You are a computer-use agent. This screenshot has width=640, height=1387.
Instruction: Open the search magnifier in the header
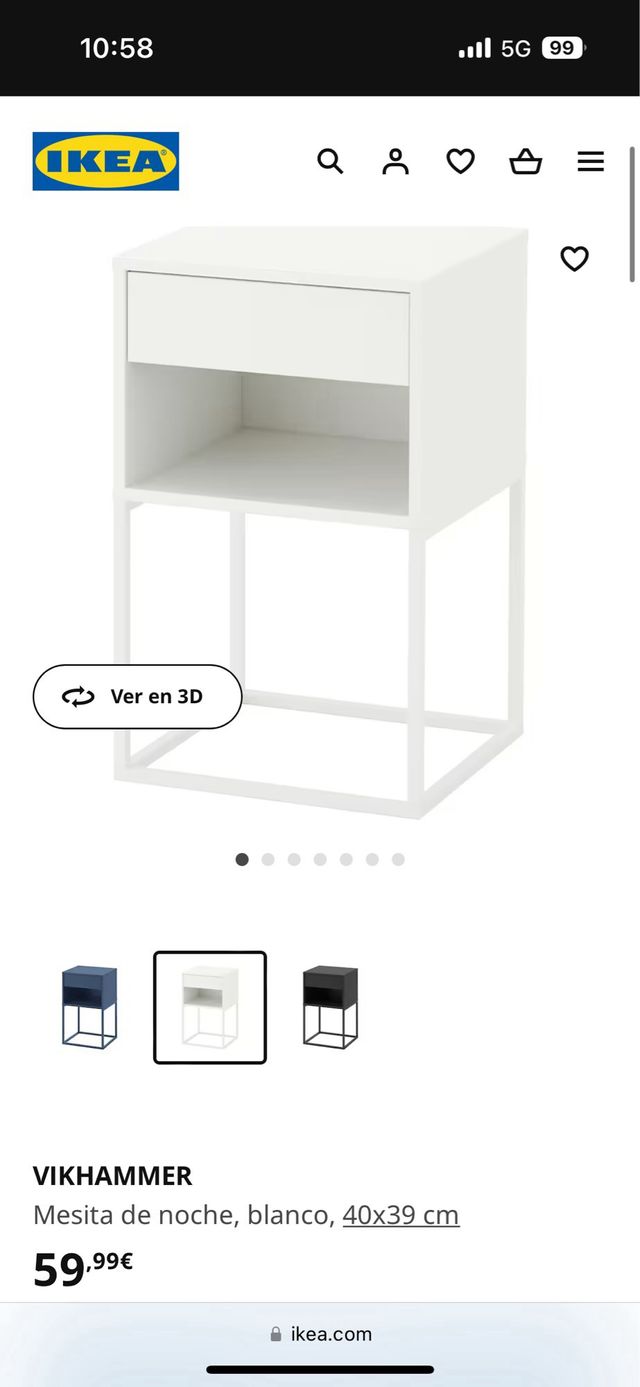(x=330, y=161)
